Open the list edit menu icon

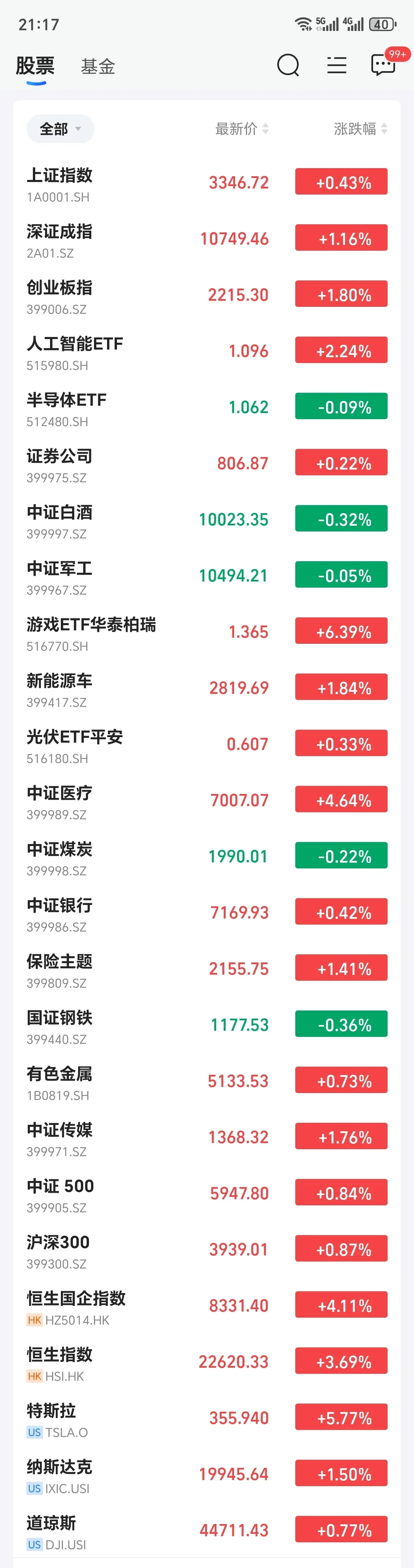(x=337, y=65)
